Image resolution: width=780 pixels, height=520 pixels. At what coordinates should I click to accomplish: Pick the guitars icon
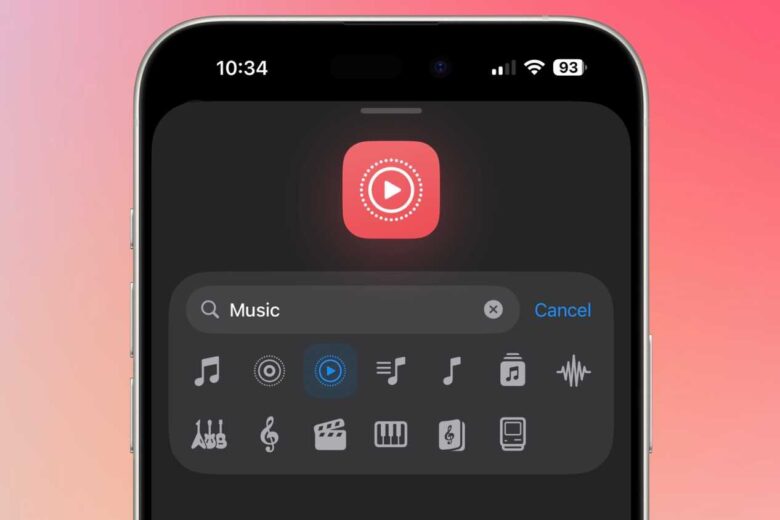point(208,434)
